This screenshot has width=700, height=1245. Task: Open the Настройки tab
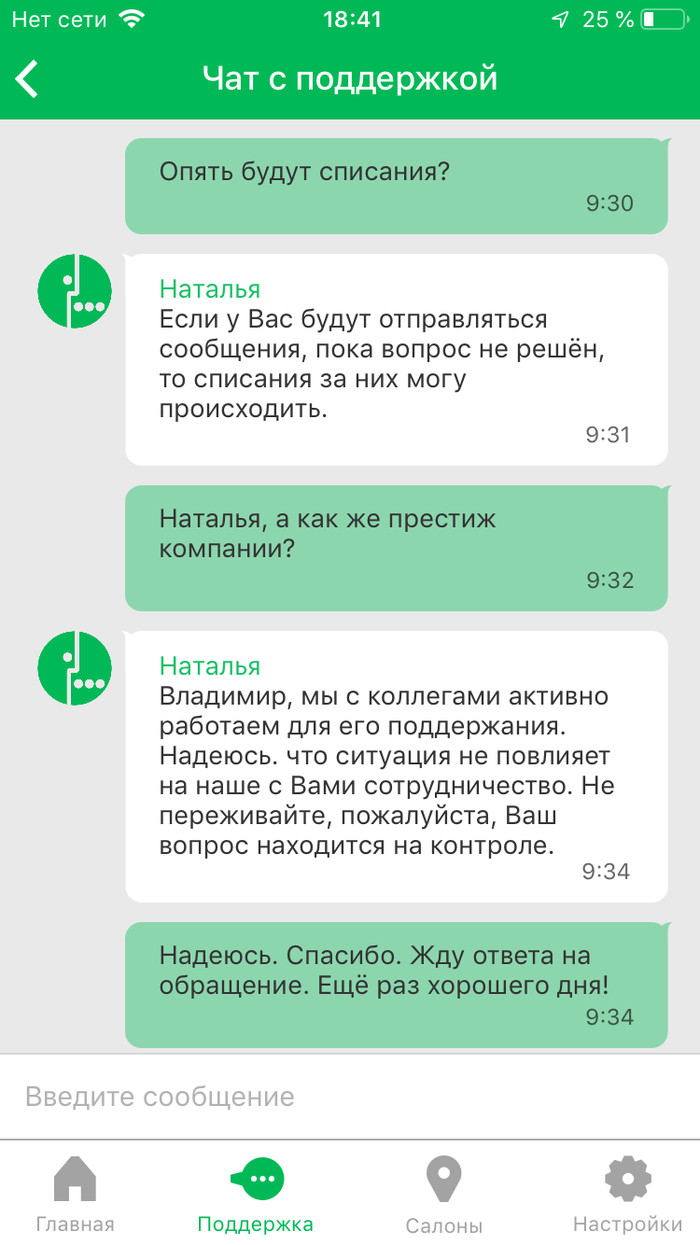627,1194
